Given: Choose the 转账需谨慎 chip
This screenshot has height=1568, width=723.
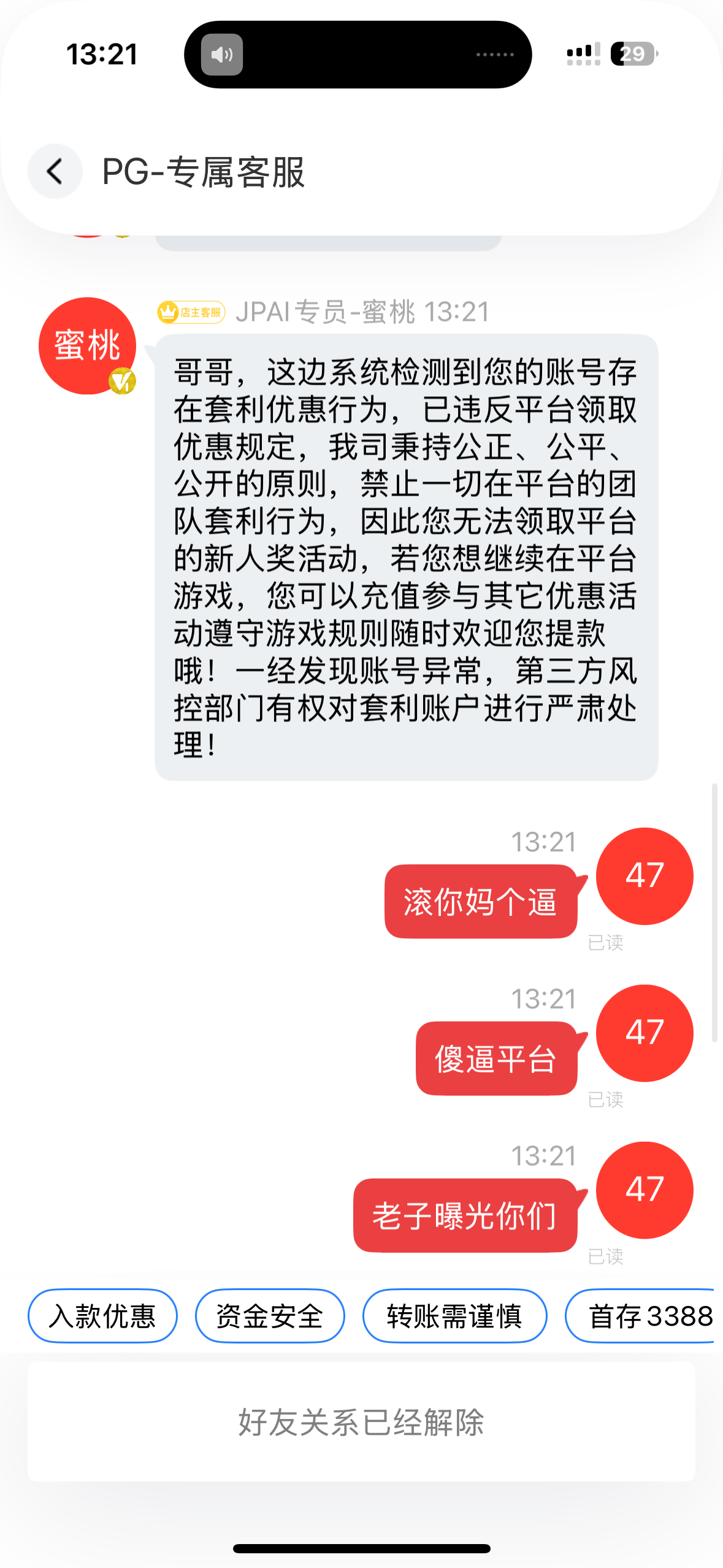Looking at the screenshot, I should [454, 1316].
